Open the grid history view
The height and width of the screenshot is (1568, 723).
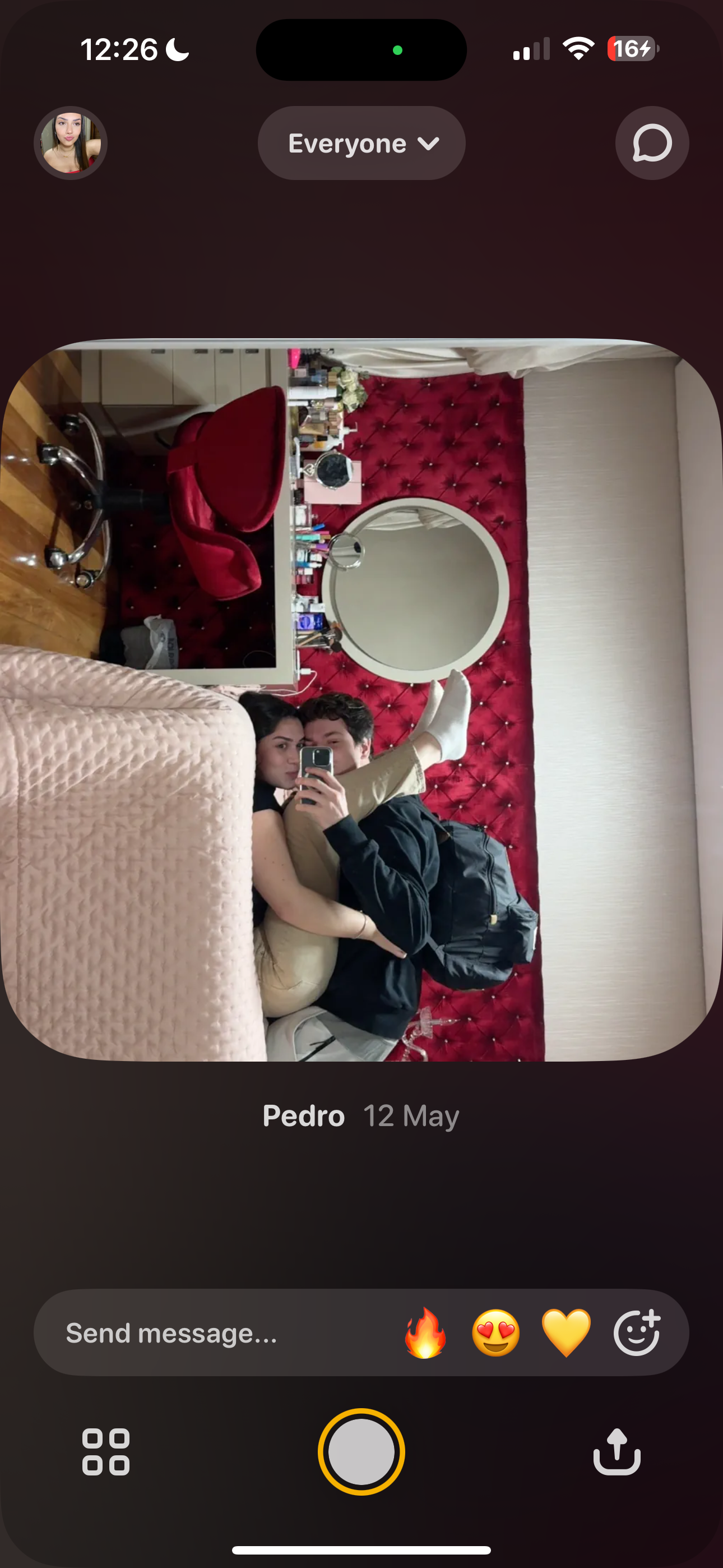[x=106, y=1451]
